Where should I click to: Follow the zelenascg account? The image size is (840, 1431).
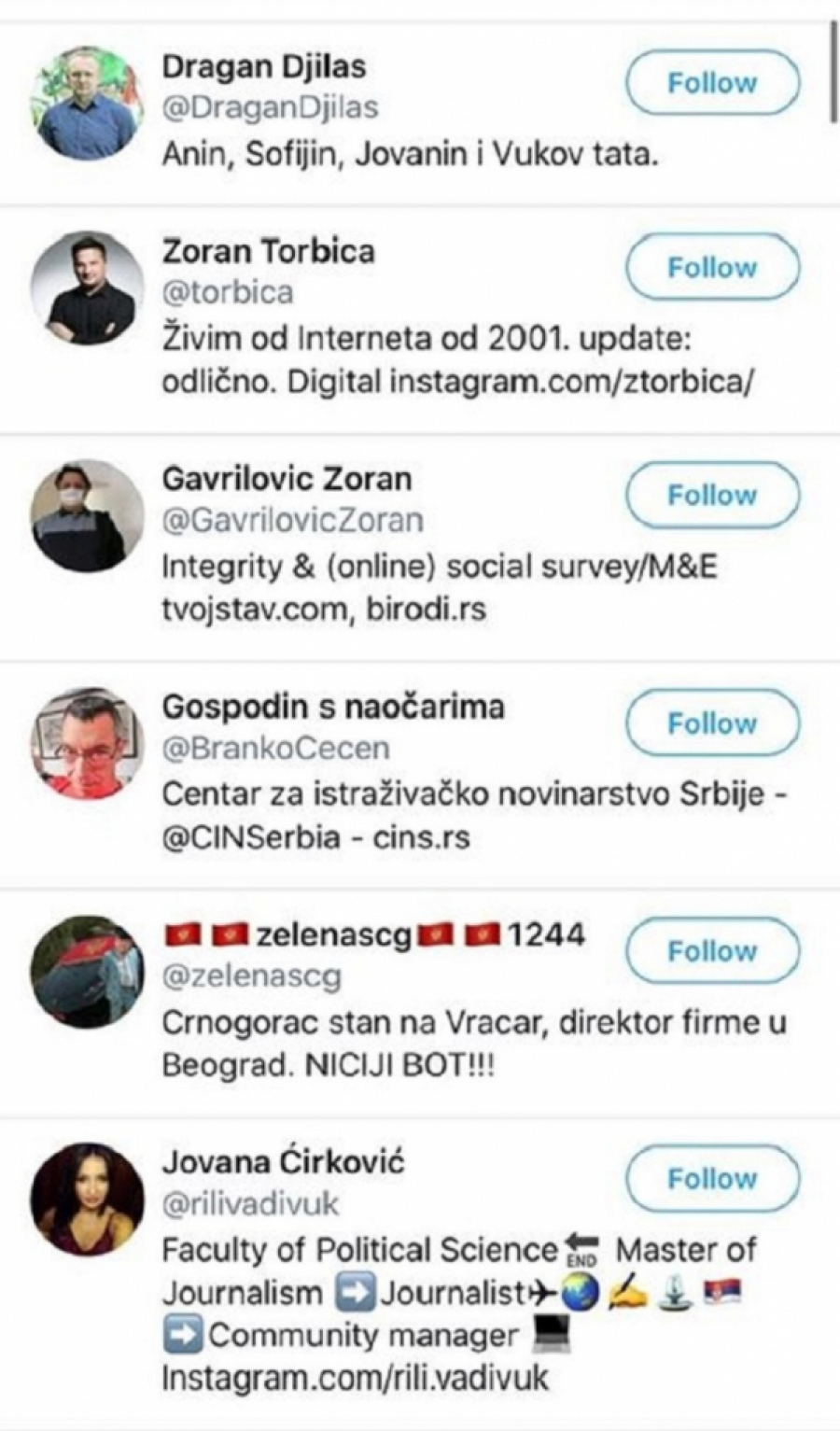pyautogui.click(x=711, y=951)
